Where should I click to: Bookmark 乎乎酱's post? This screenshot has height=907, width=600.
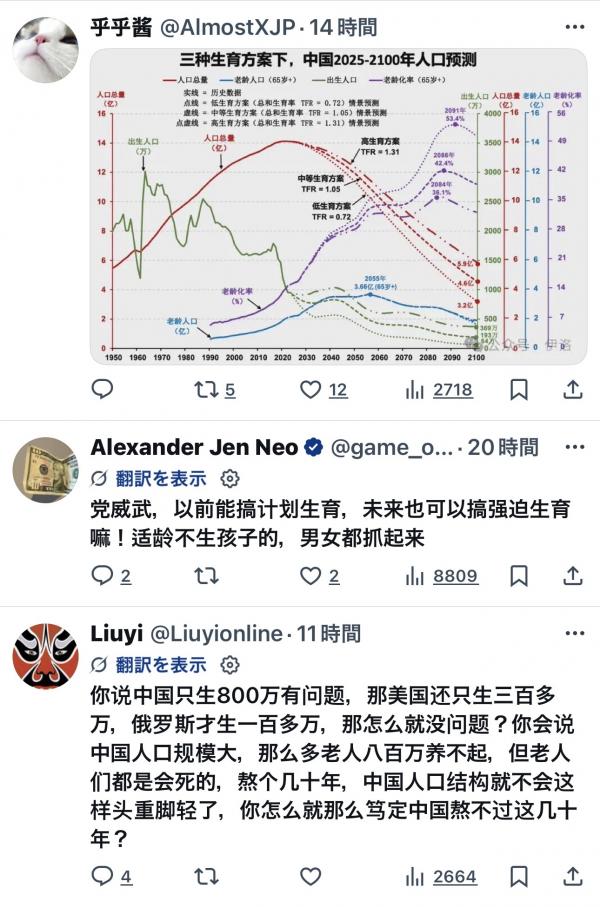(519, 389)
